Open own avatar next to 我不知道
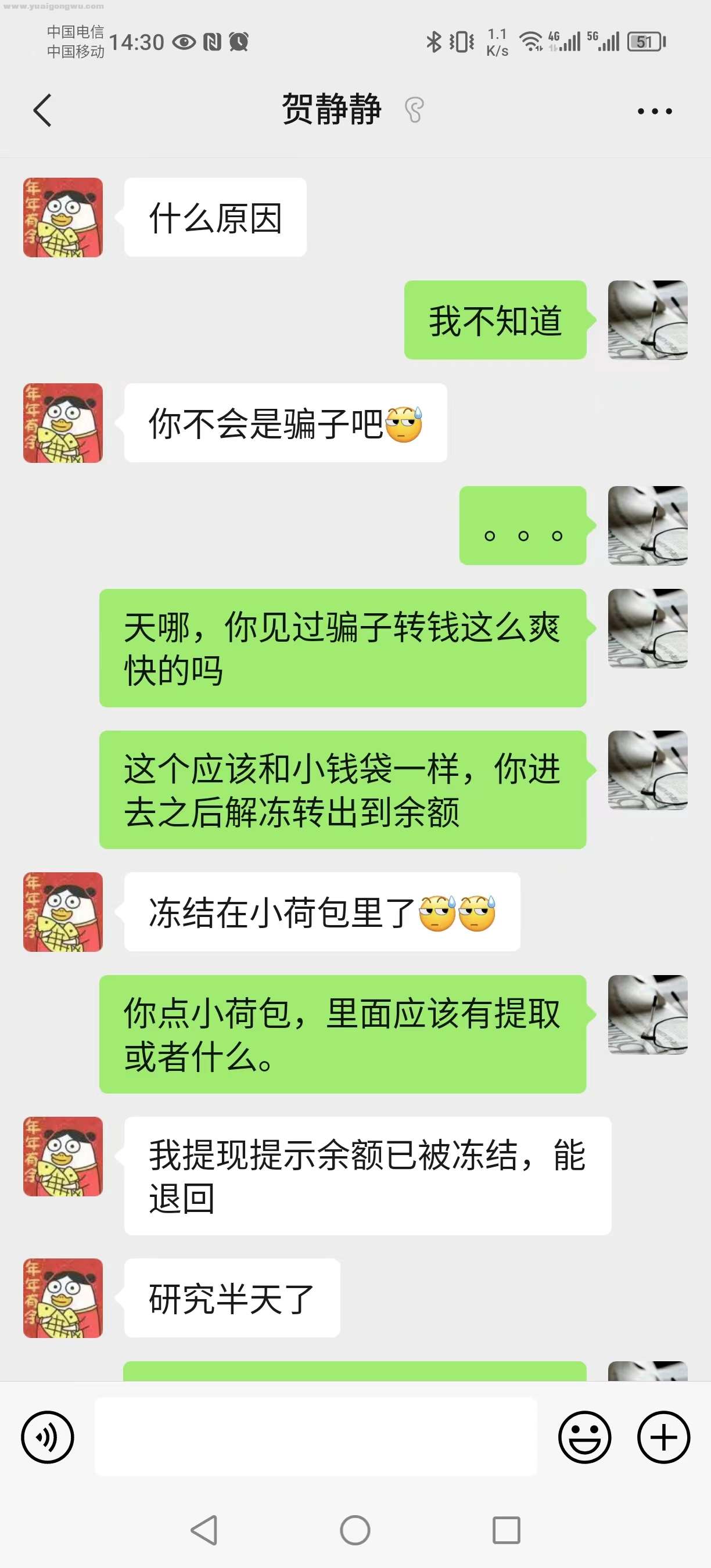Image resolution: width=711 pixels, height=1568 pixels. point(647,320)
